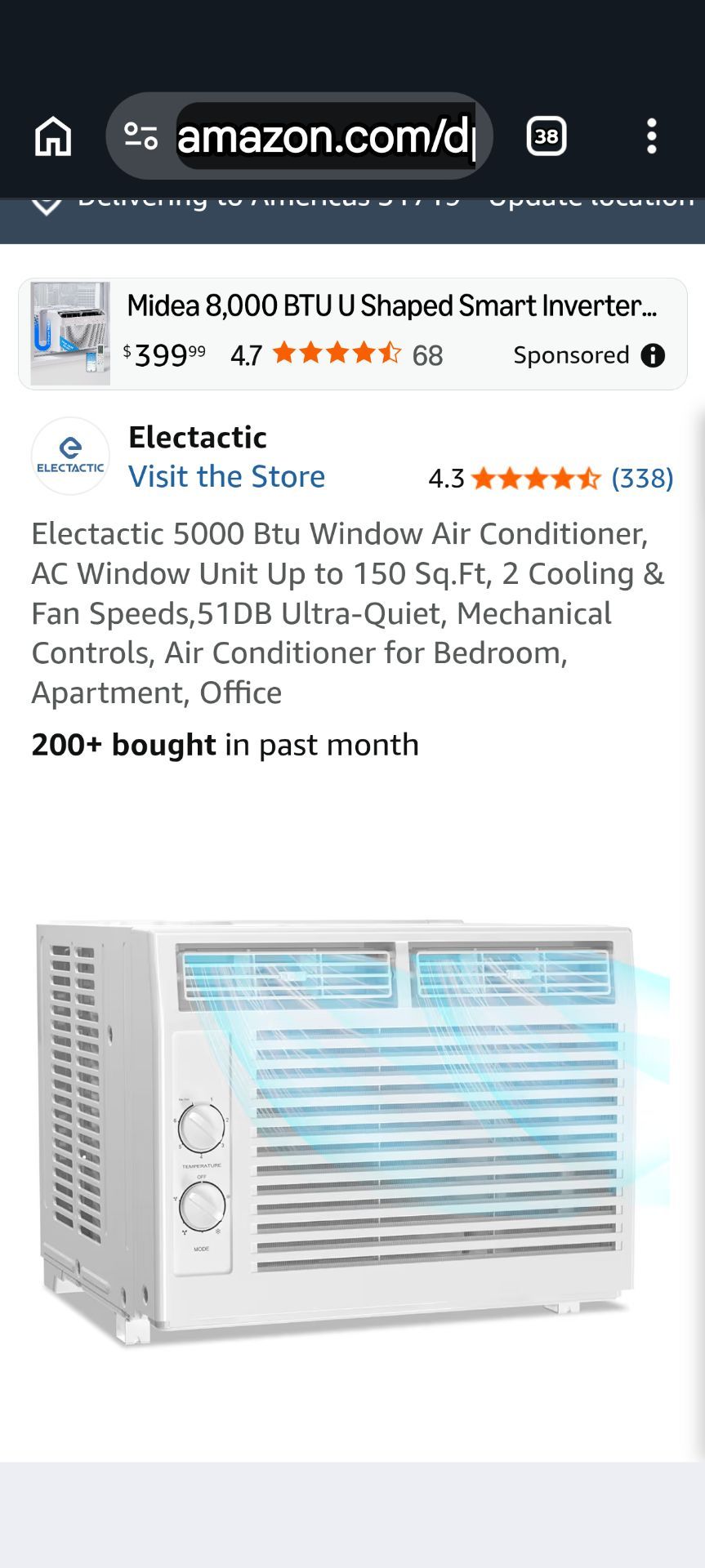This screenshot has height=1568, width=705.
Task: Update the delivery location
Action: (591, 199)
